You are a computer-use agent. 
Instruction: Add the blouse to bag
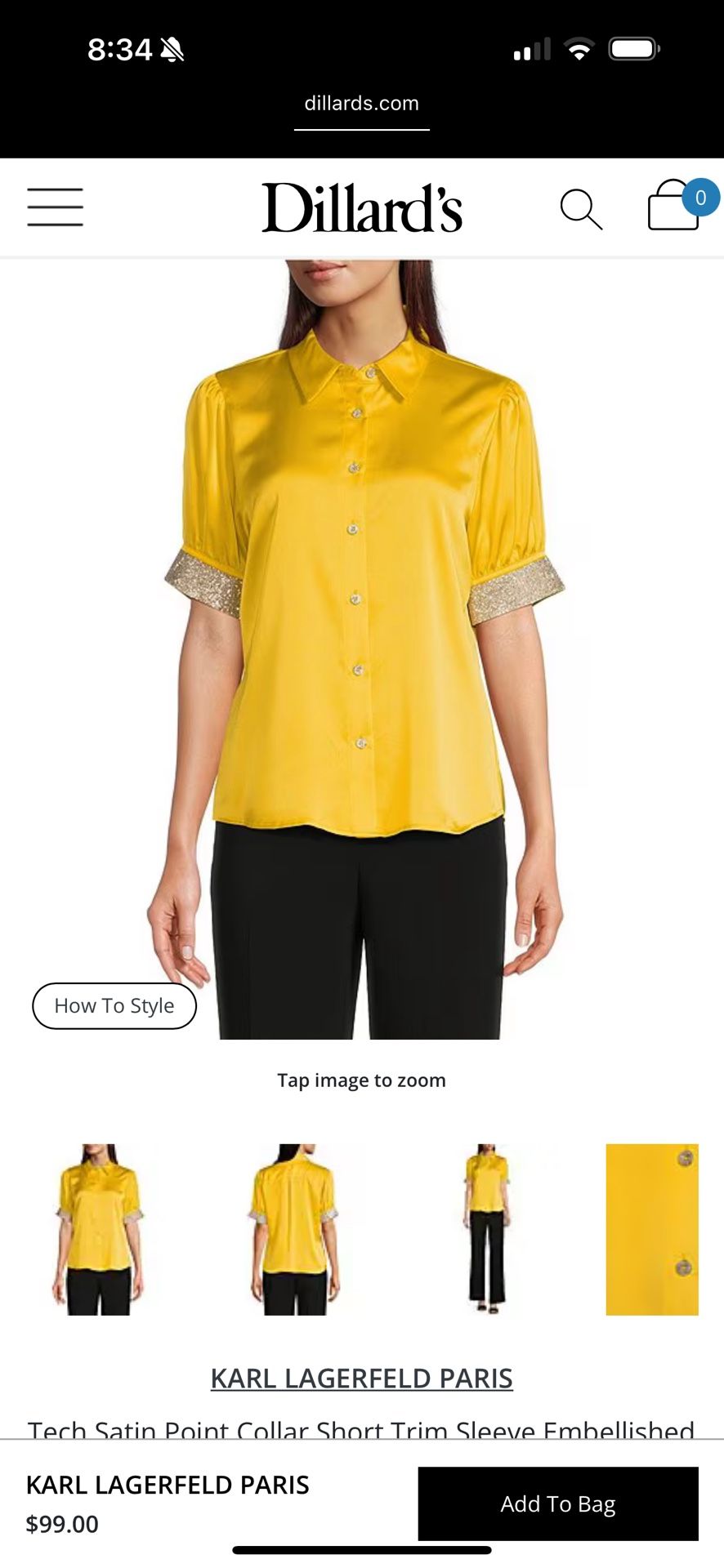[558, 1503]
